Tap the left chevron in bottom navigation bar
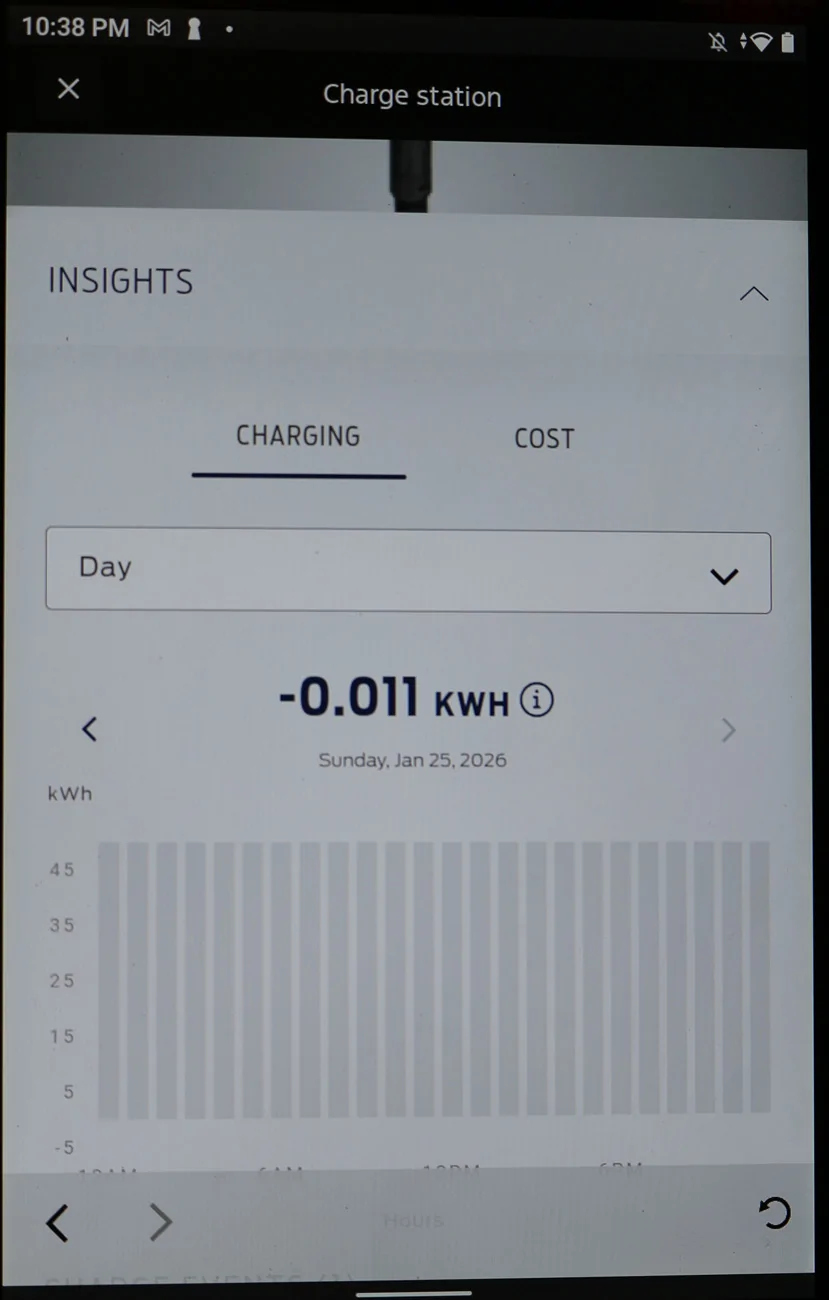829x1300 pixels. point(57,1222)
